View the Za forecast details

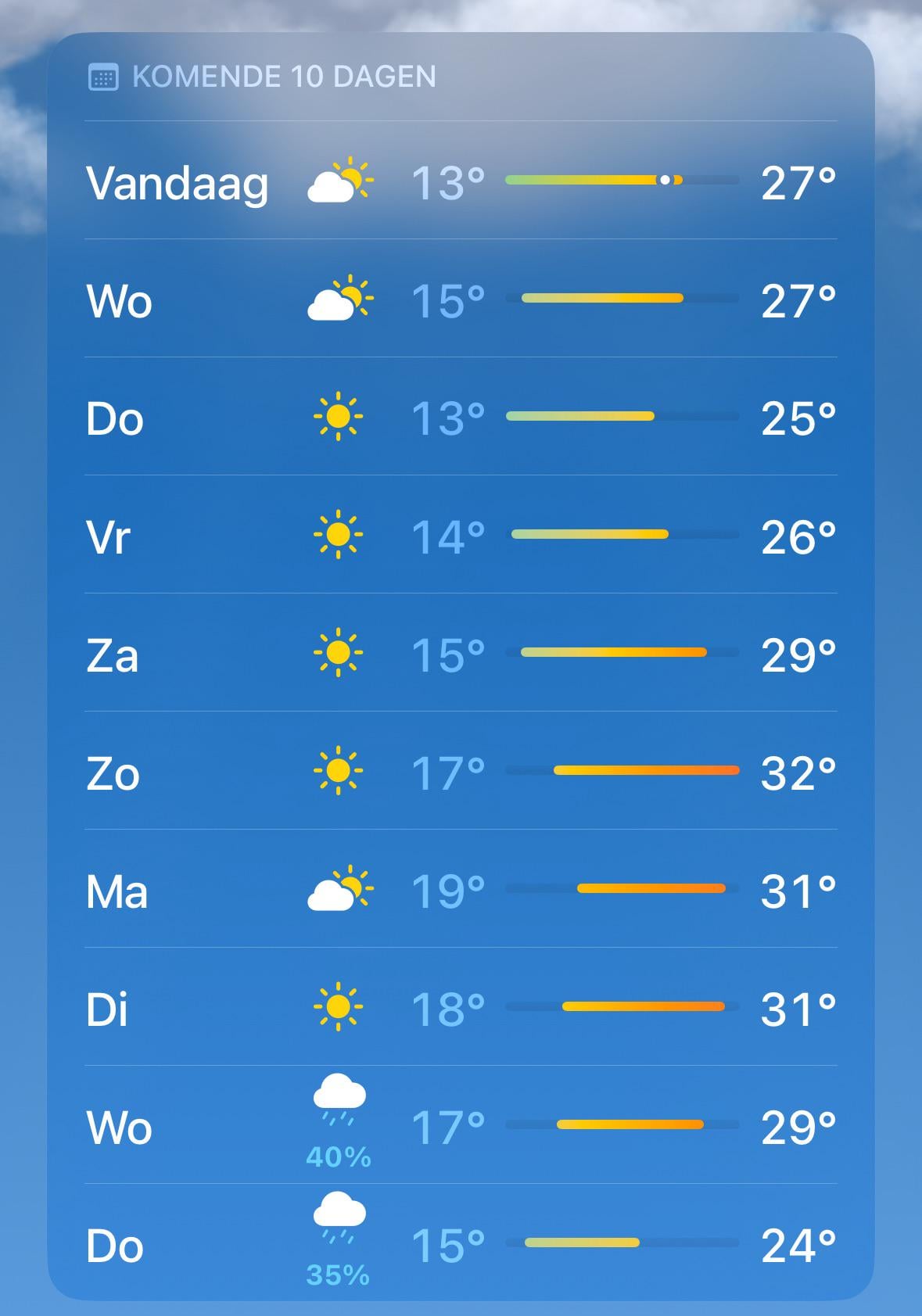tap(461, 653)
